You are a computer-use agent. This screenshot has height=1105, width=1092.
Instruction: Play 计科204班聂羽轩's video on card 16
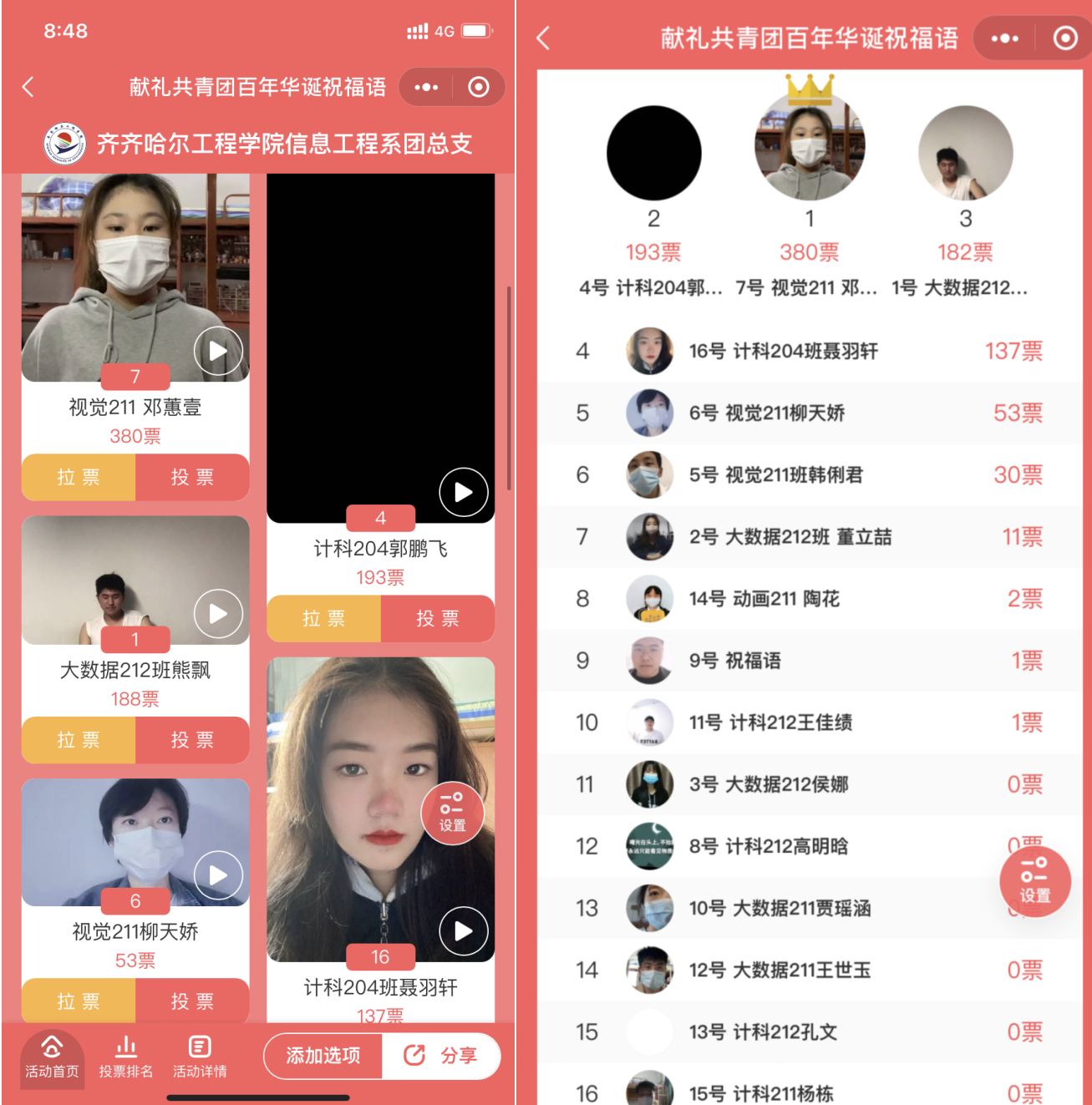464,930
